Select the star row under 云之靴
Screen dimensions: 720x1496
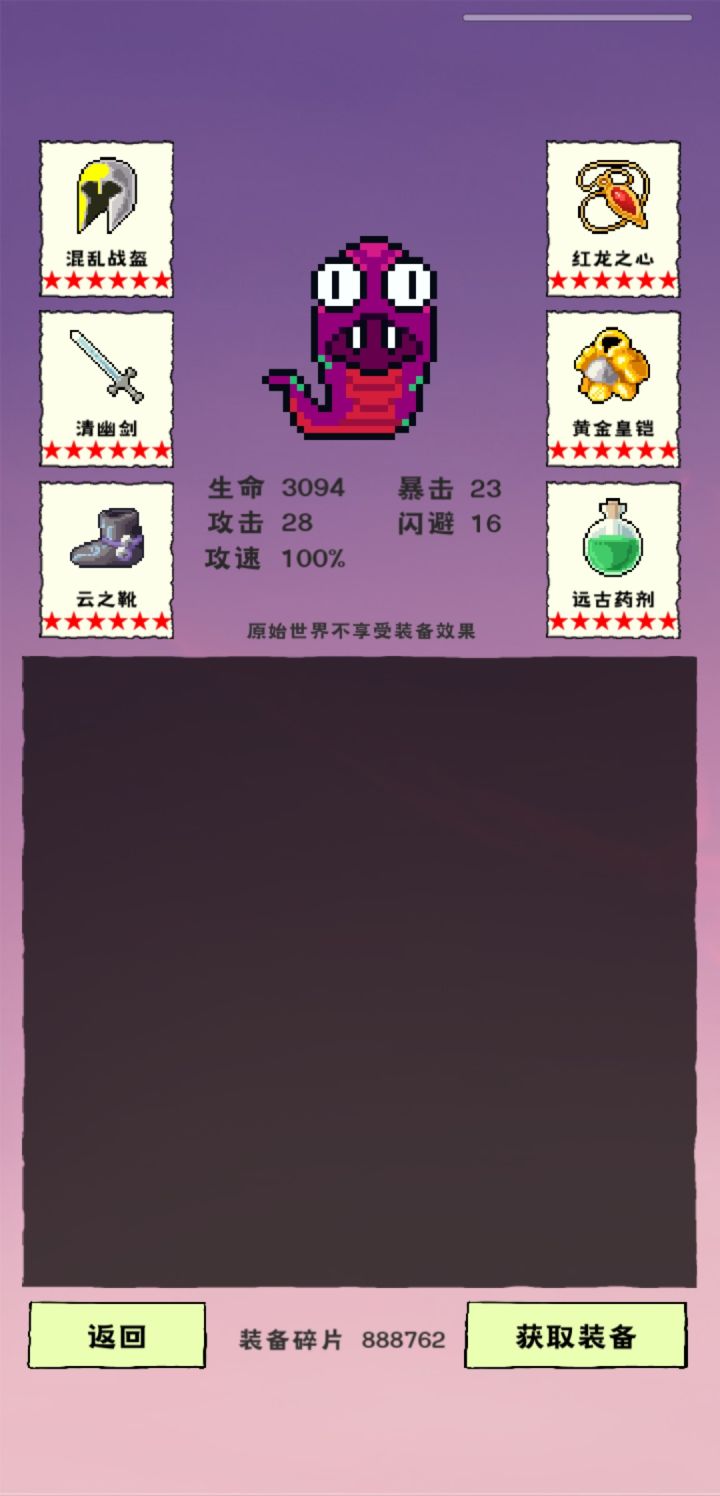105,620
